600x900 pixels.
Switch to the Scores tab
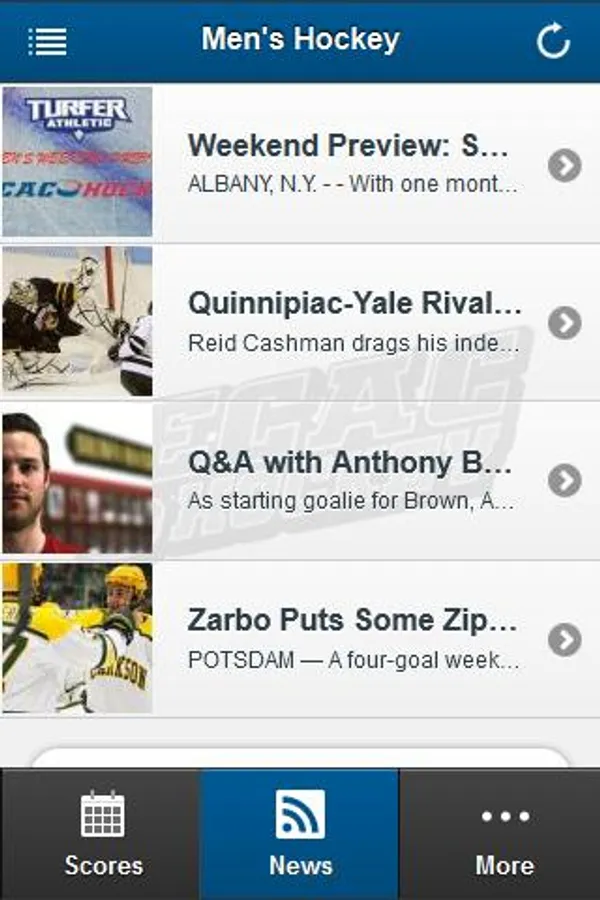[x=103, y=834]
